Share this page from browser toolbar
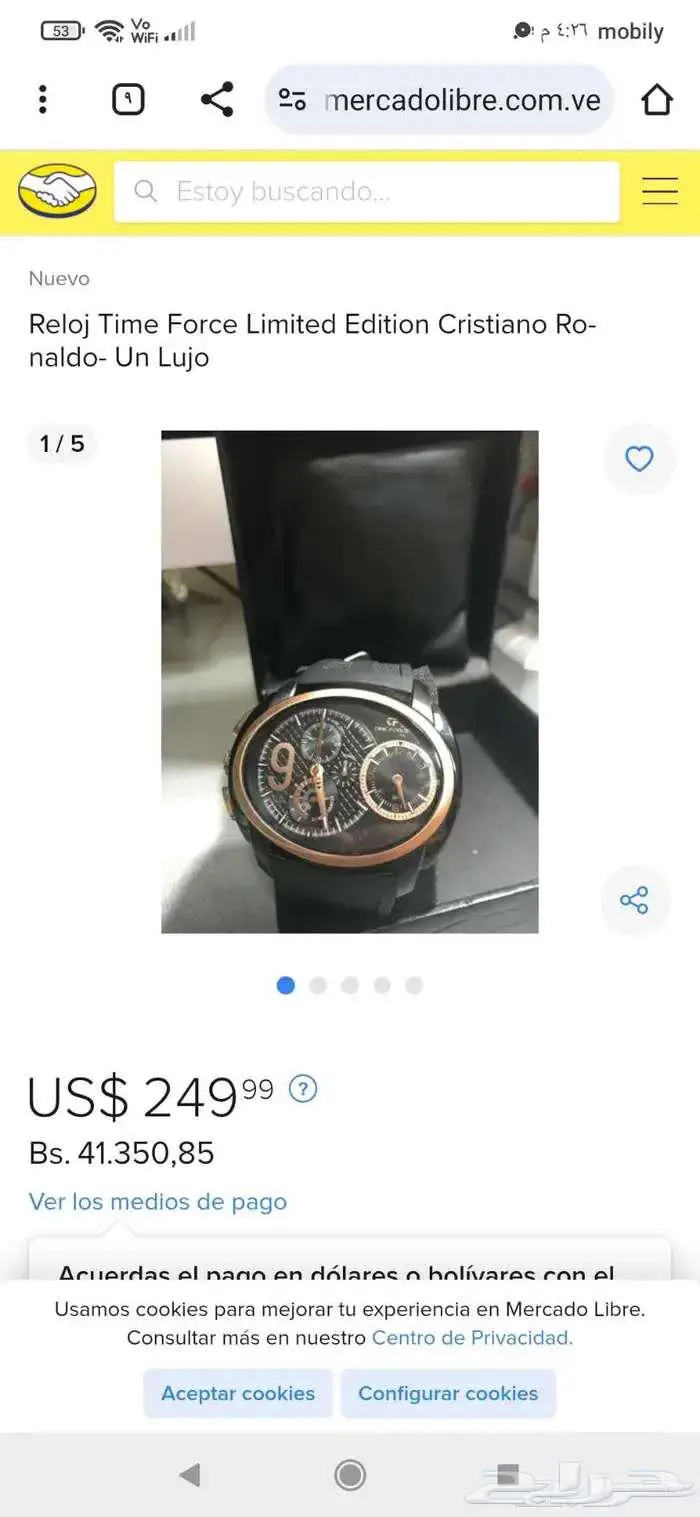This screenshot has height=1517, width=700. (x=217, y=100)
